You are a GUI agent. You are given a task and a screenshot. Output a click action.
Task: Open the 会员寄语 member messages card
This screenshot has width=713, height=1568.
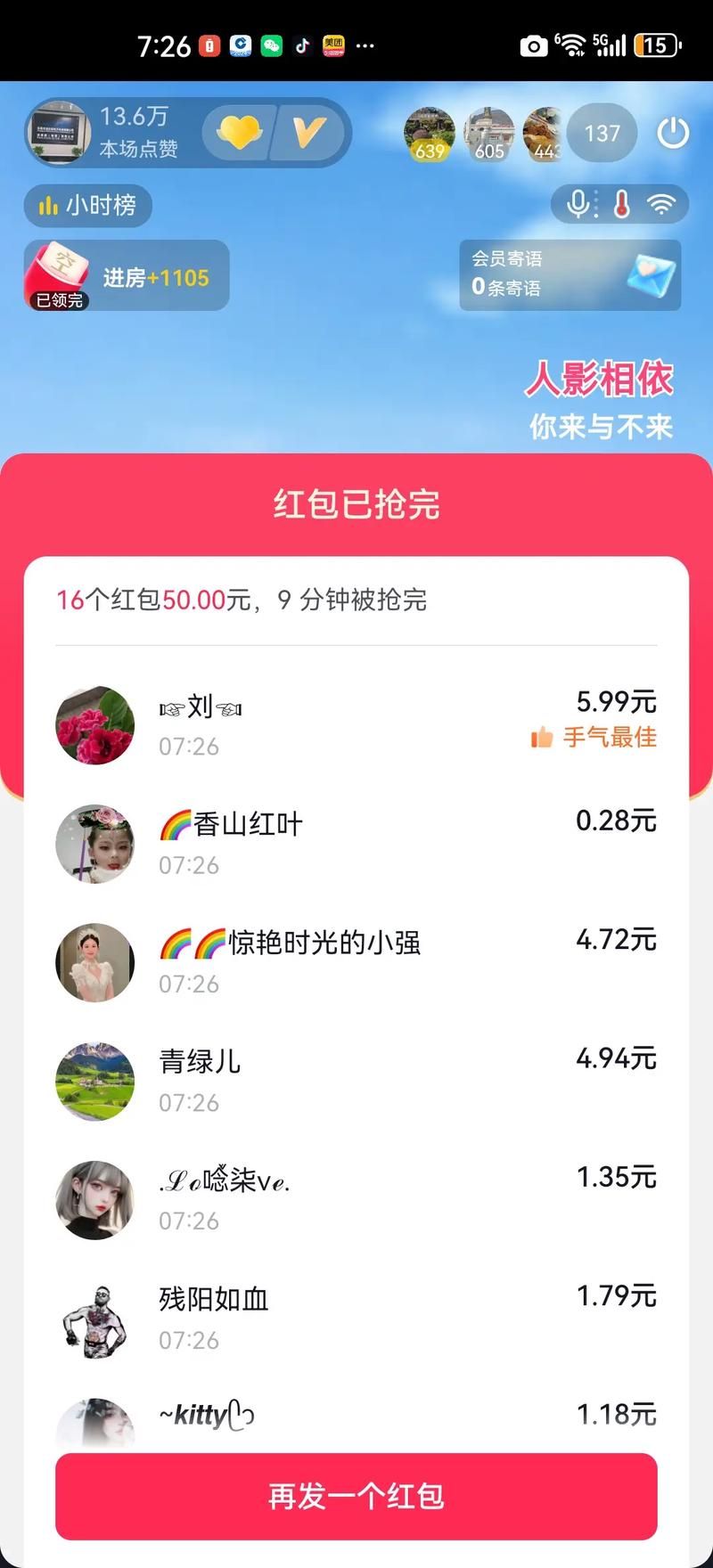point(570,274)
